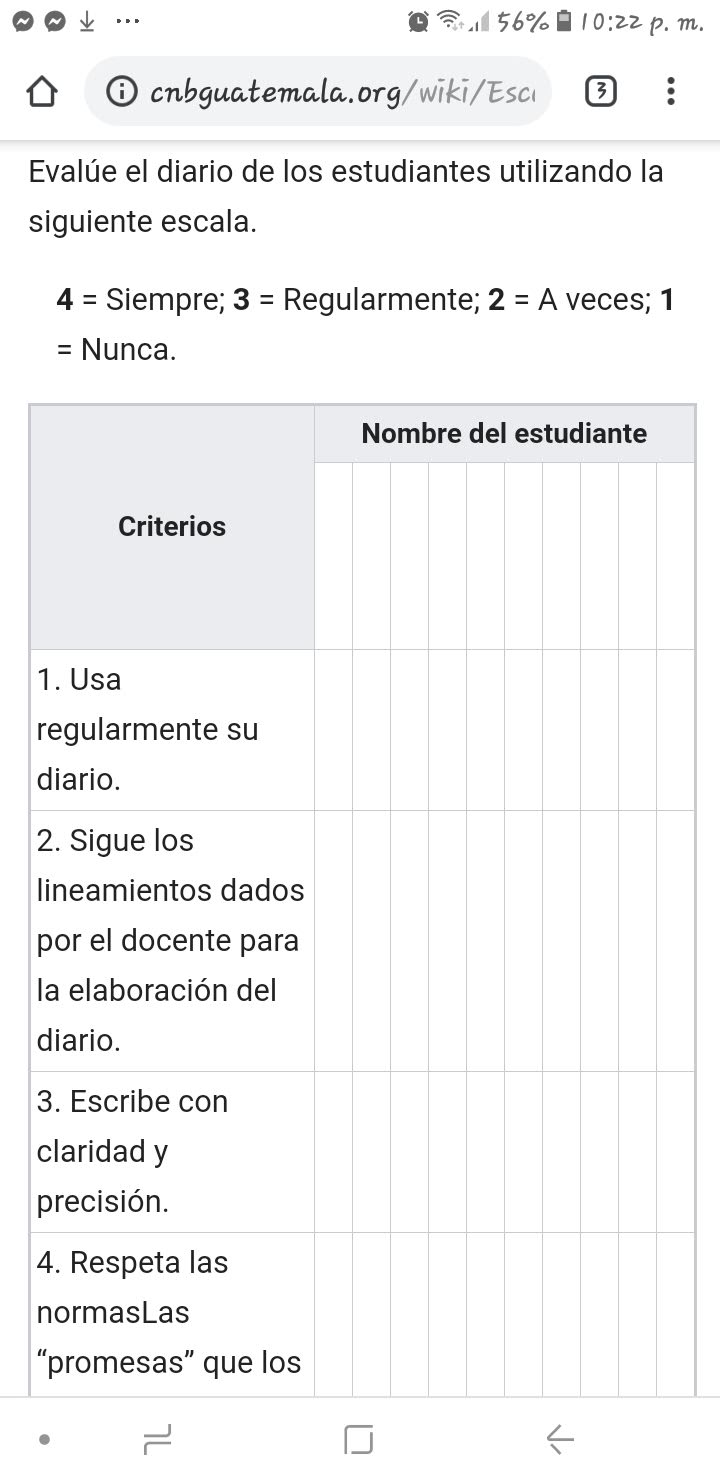Tap the home square navigation button
This screenshot has width=720, height=1480.
358,1438
